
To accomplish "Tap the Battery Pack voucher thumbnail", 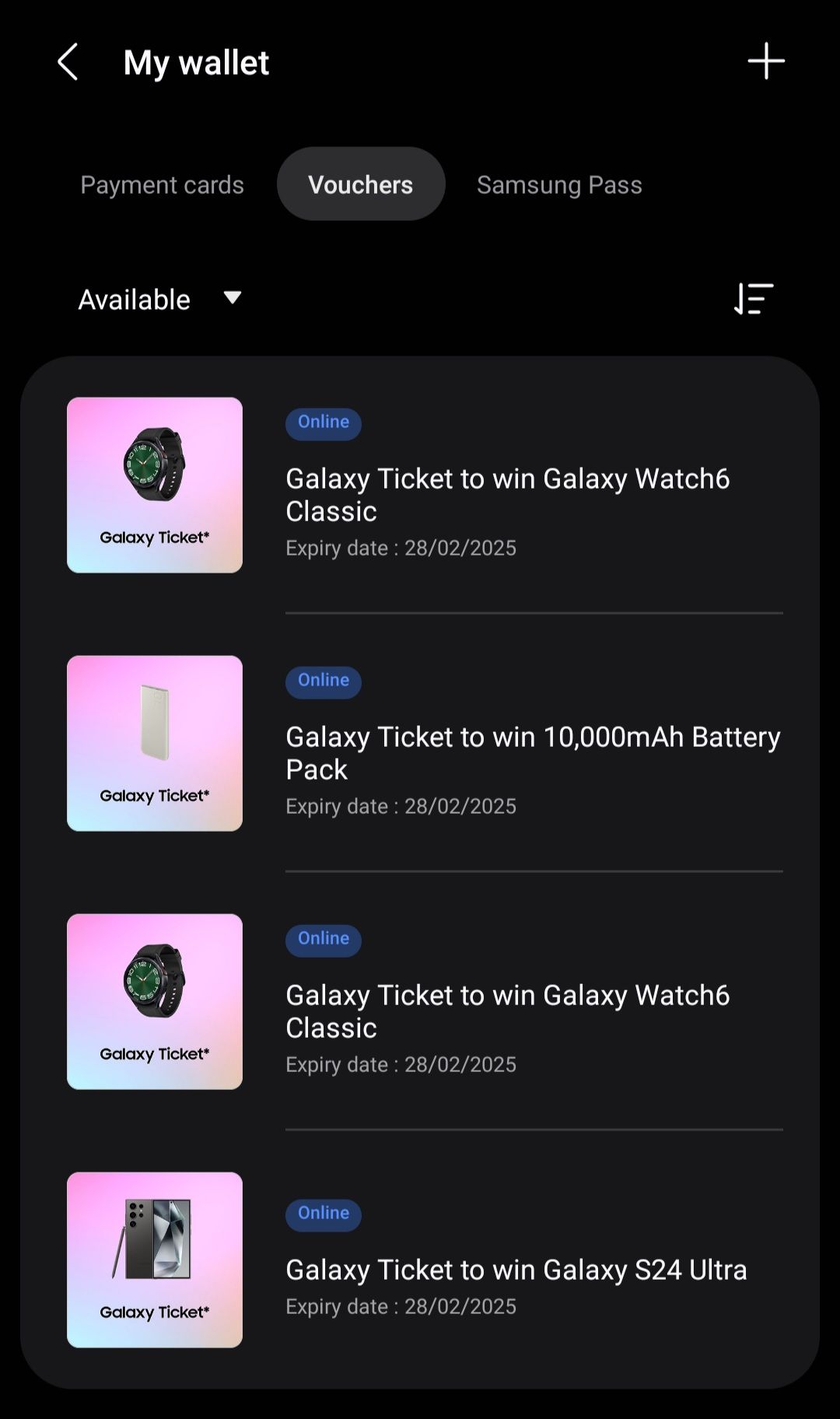I will pos(154,744).
